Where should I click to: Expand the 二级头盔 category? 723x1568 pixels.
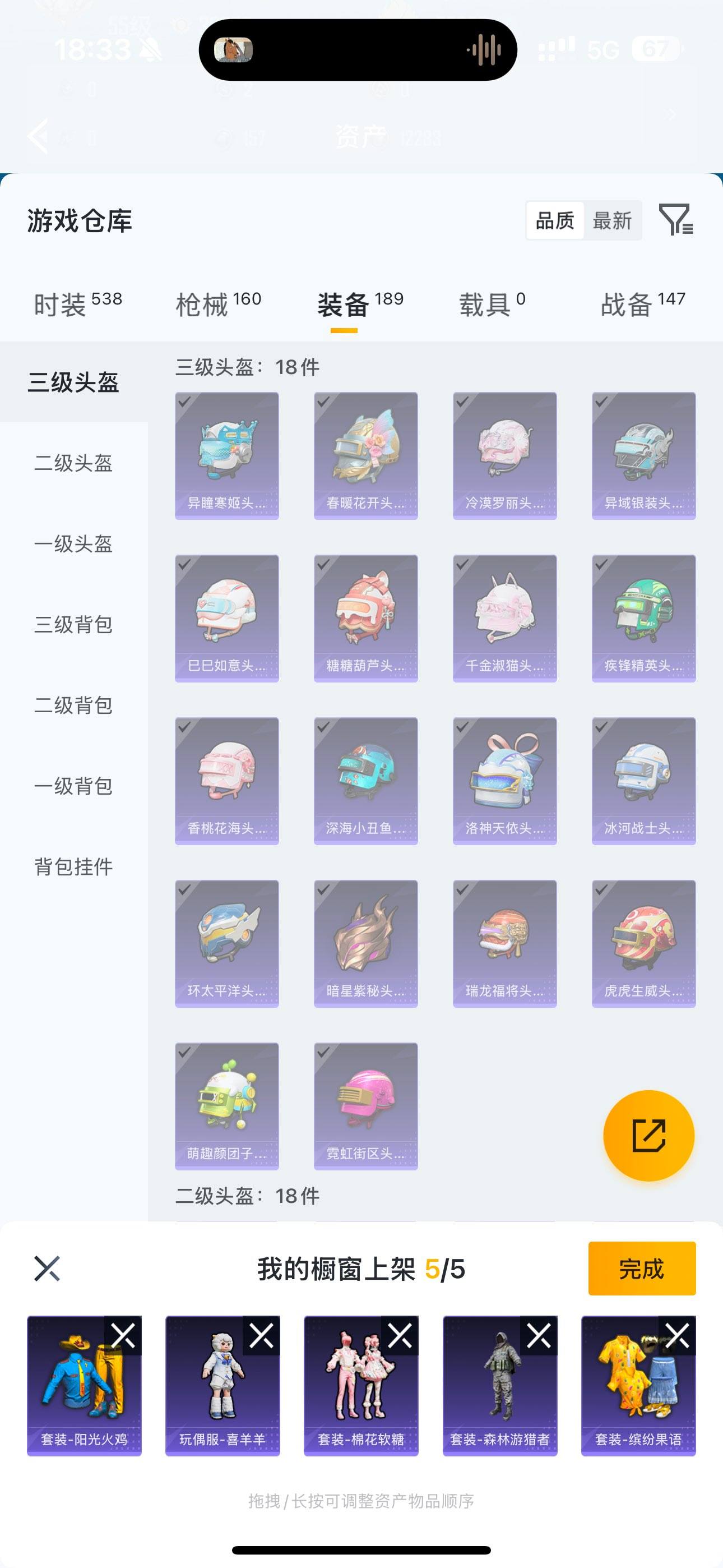73,464
